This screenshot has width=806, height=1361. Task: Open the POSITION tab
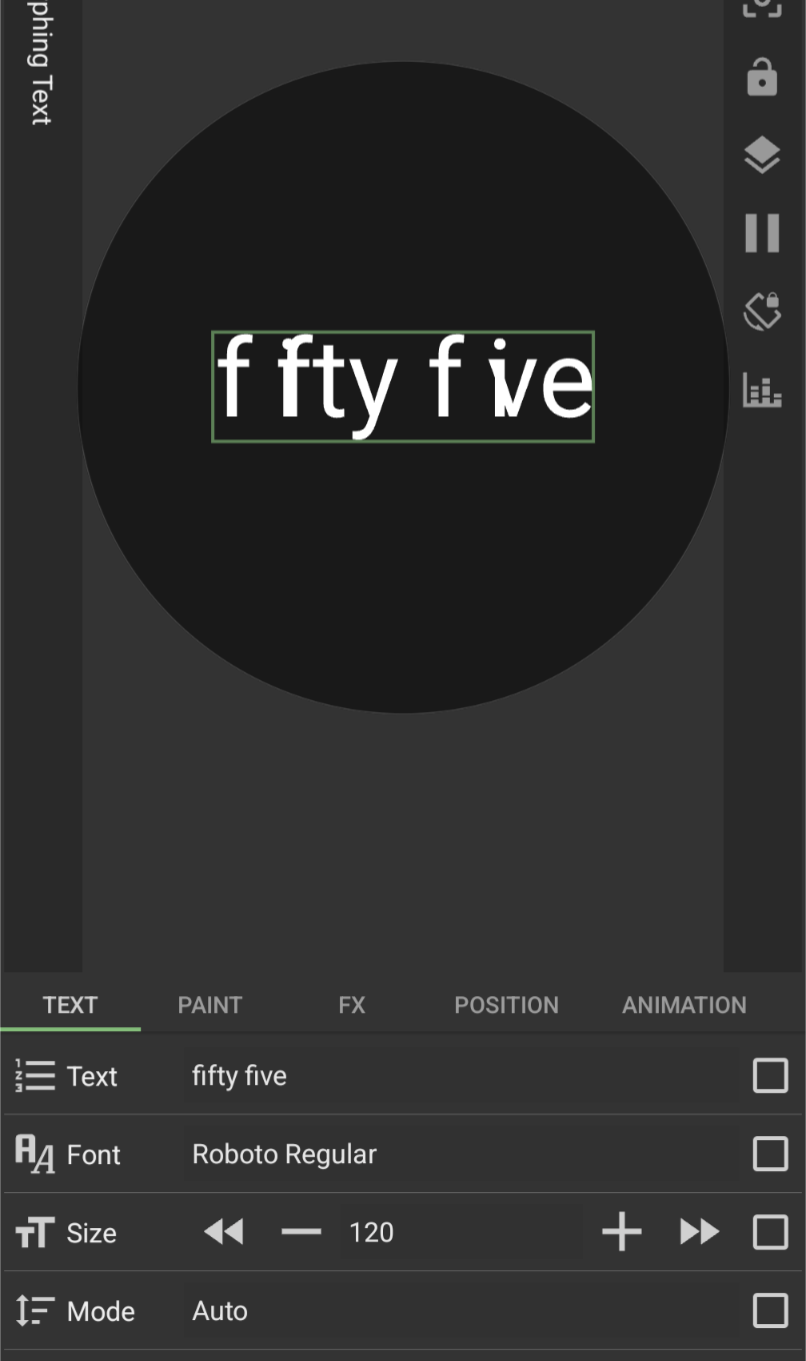[x=506, y=1005]
